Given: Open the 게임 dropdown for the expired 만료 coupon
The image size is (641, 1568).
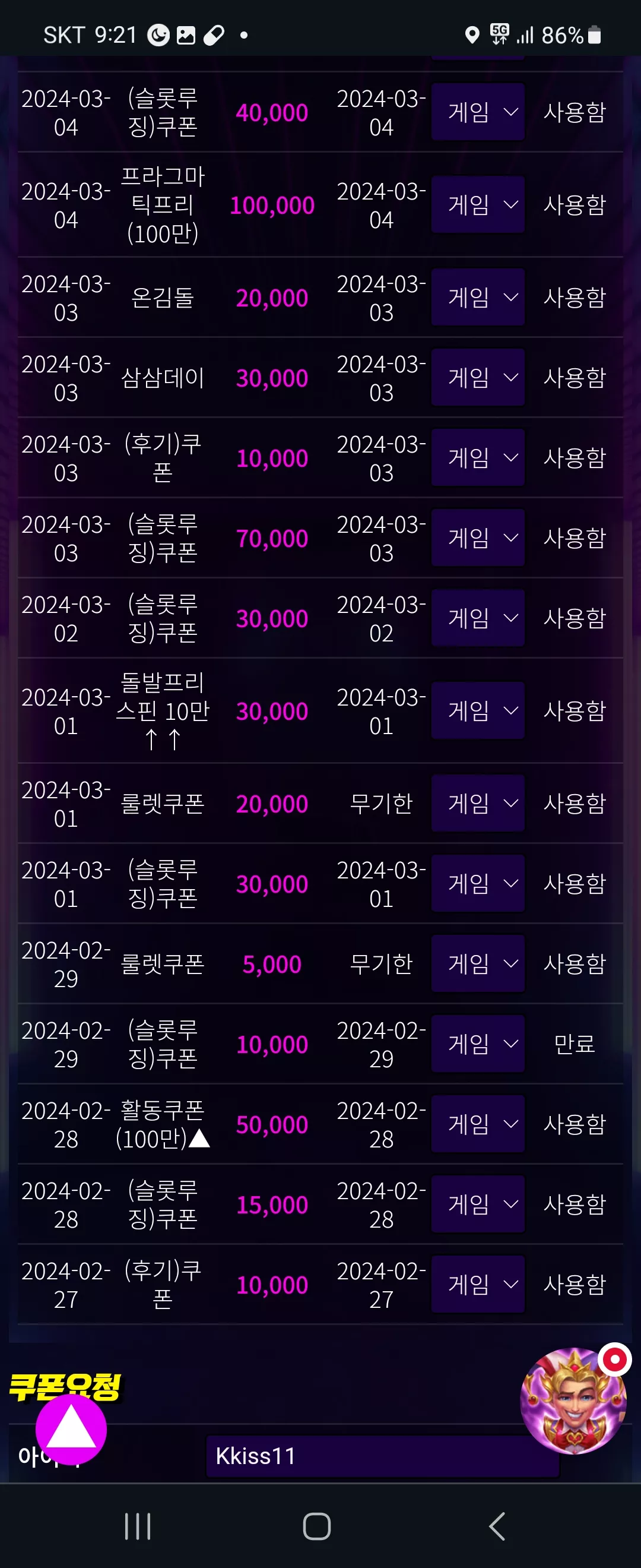Looking at the screenshot, I should [x=478, y=1044].
